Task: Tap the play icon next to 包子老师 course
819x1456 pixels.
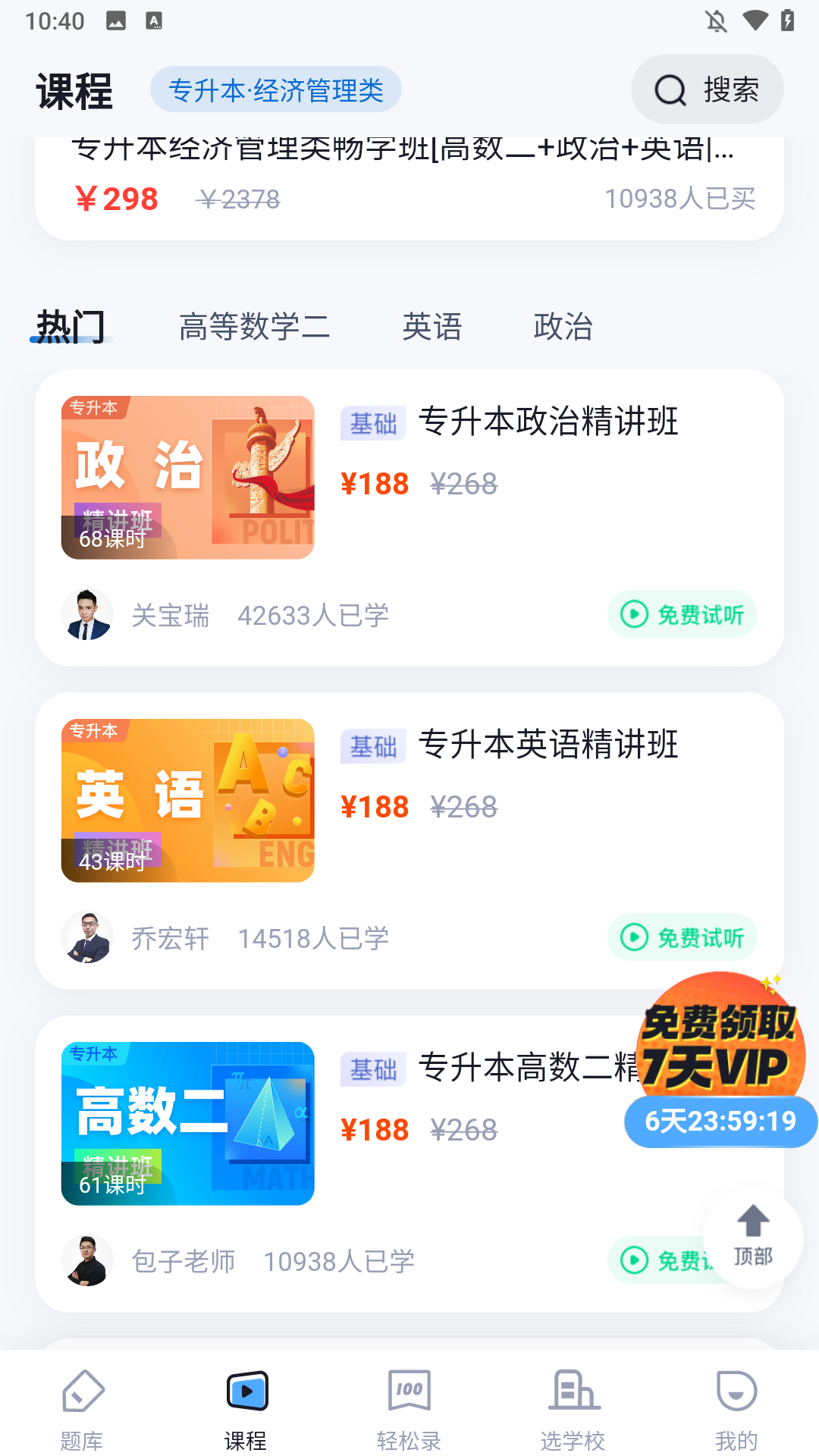Action: pyautogui.click(x=635, y=1260)
